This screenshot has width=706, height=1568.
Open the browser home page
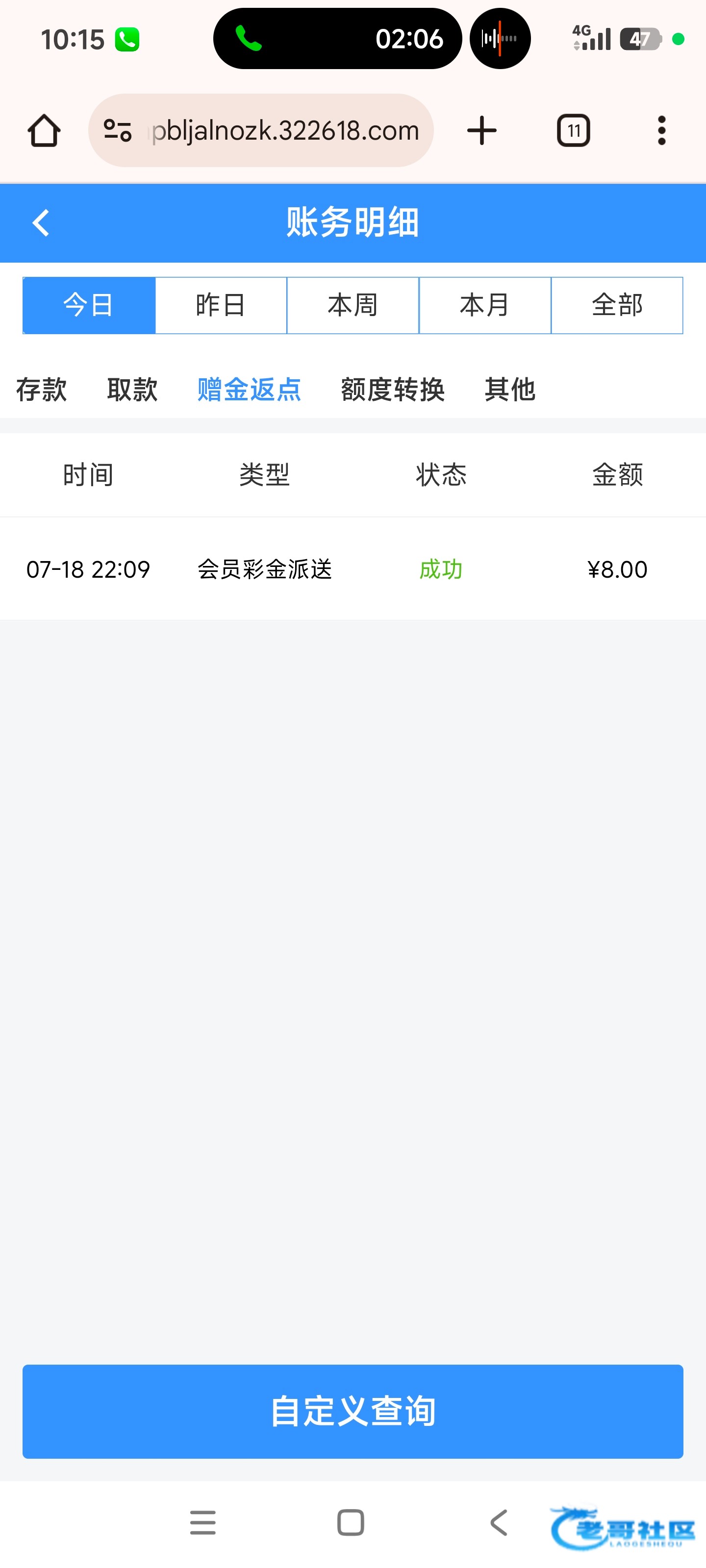(44, 130)
